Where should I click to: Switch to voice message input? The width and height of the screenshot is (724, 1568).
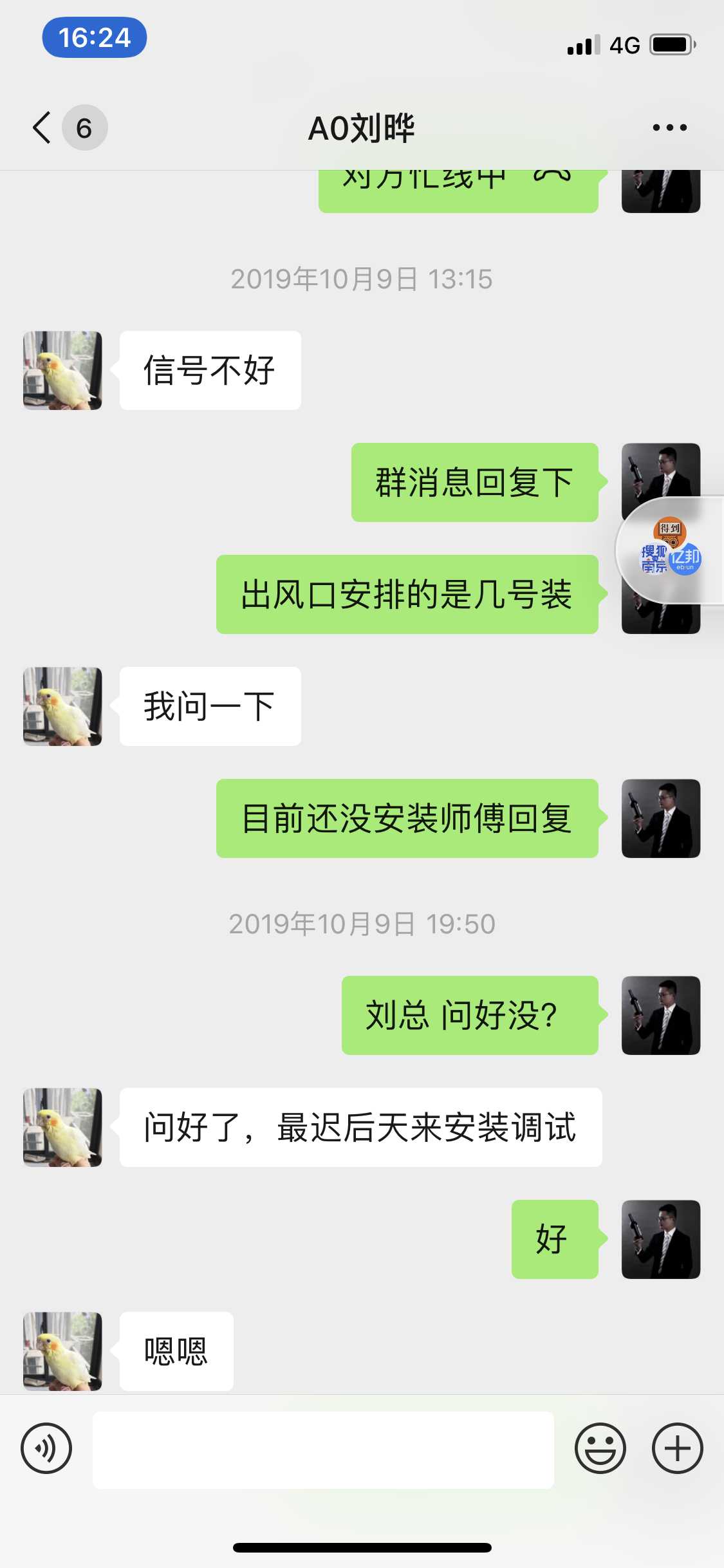click(x=46, y=1448)
